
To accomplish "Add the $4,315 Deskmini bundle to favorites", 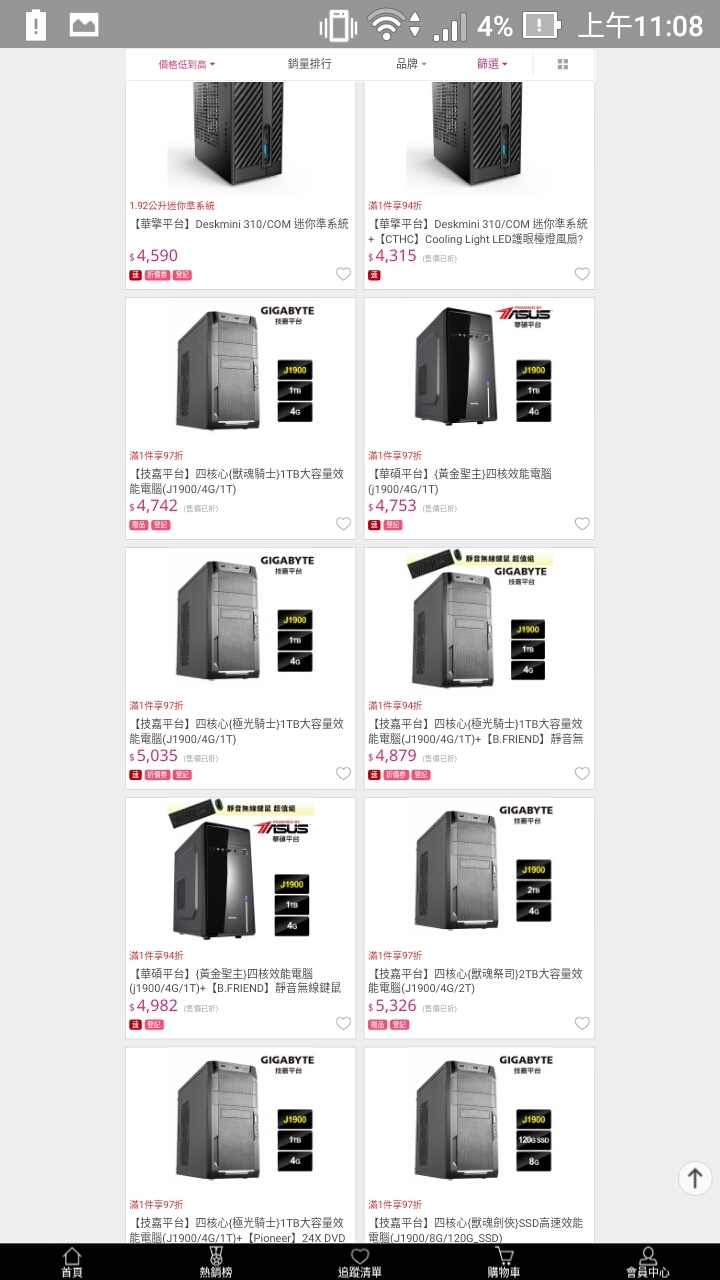I will (582, 274).
